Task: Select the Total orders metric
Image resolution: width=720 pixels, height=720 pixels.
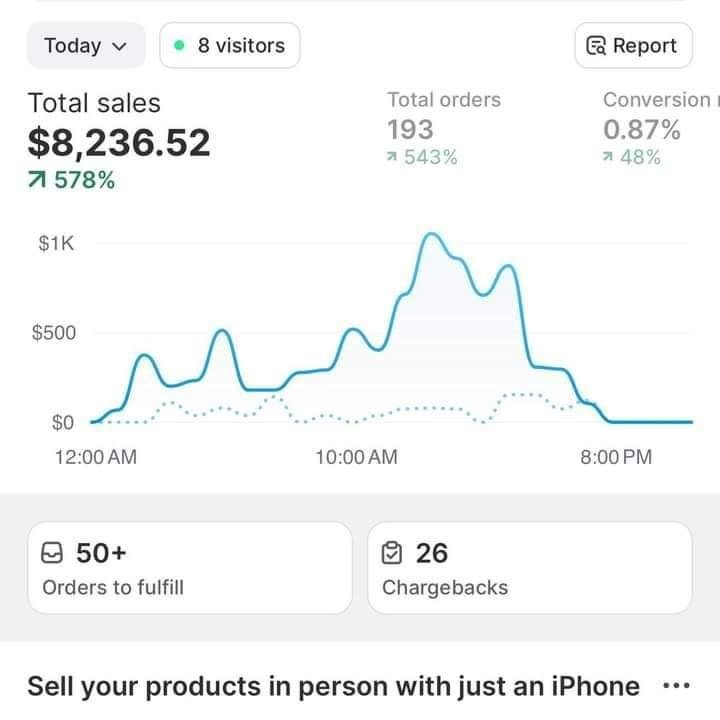Action: [x=443, y=127]
